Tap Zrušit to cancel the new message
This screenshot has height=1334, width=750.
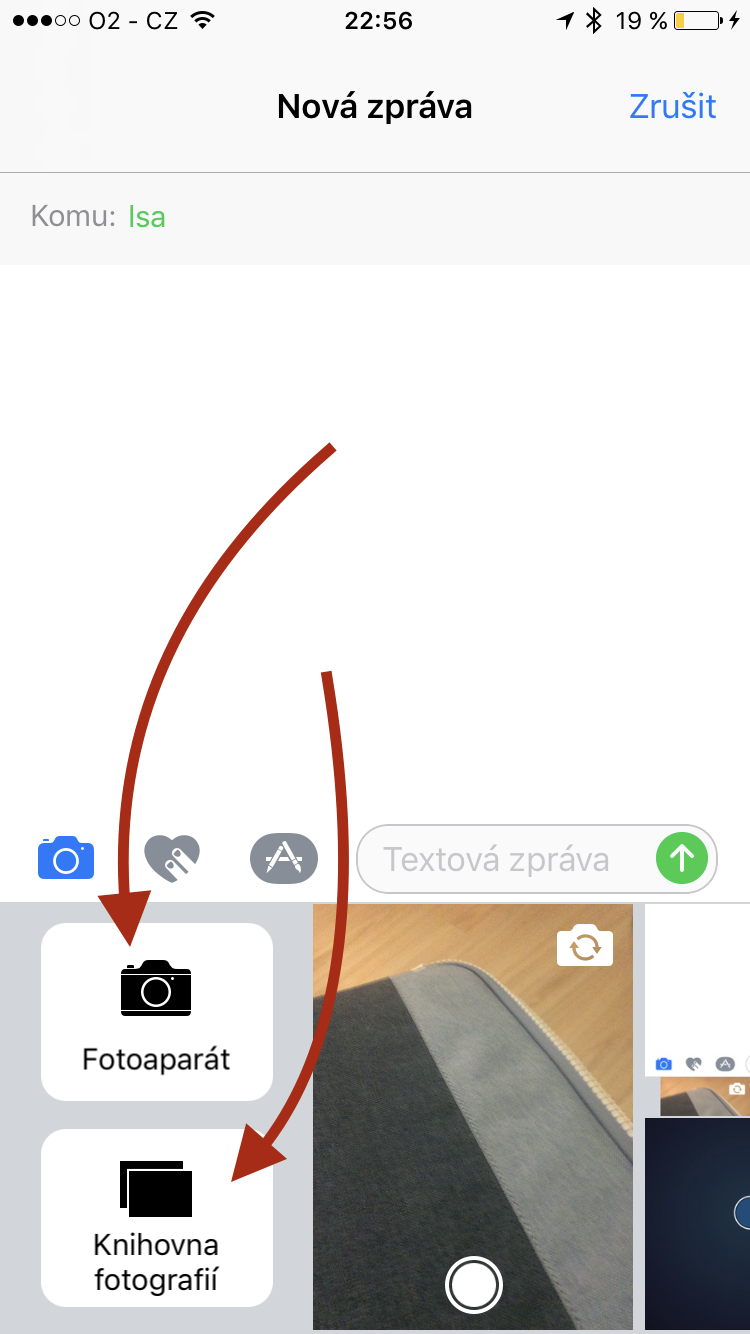(x=672, y=106)
